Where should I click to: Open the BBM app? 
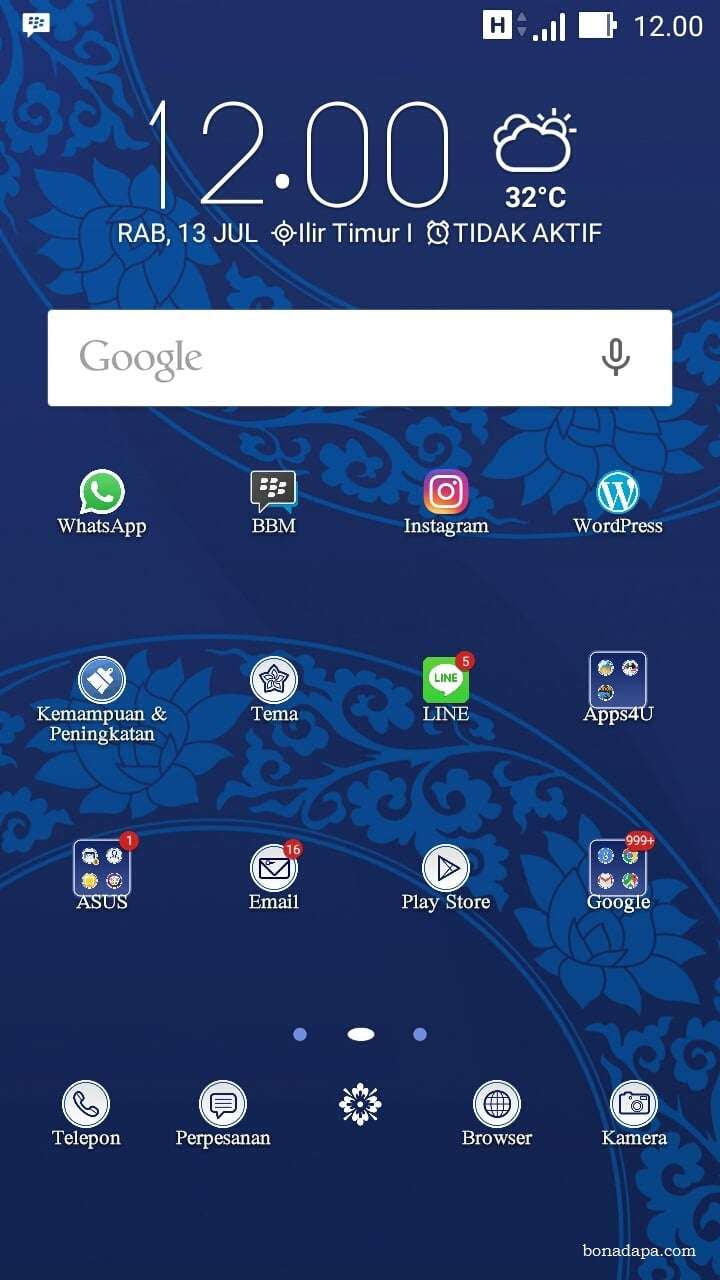click(x=273, y=494)
